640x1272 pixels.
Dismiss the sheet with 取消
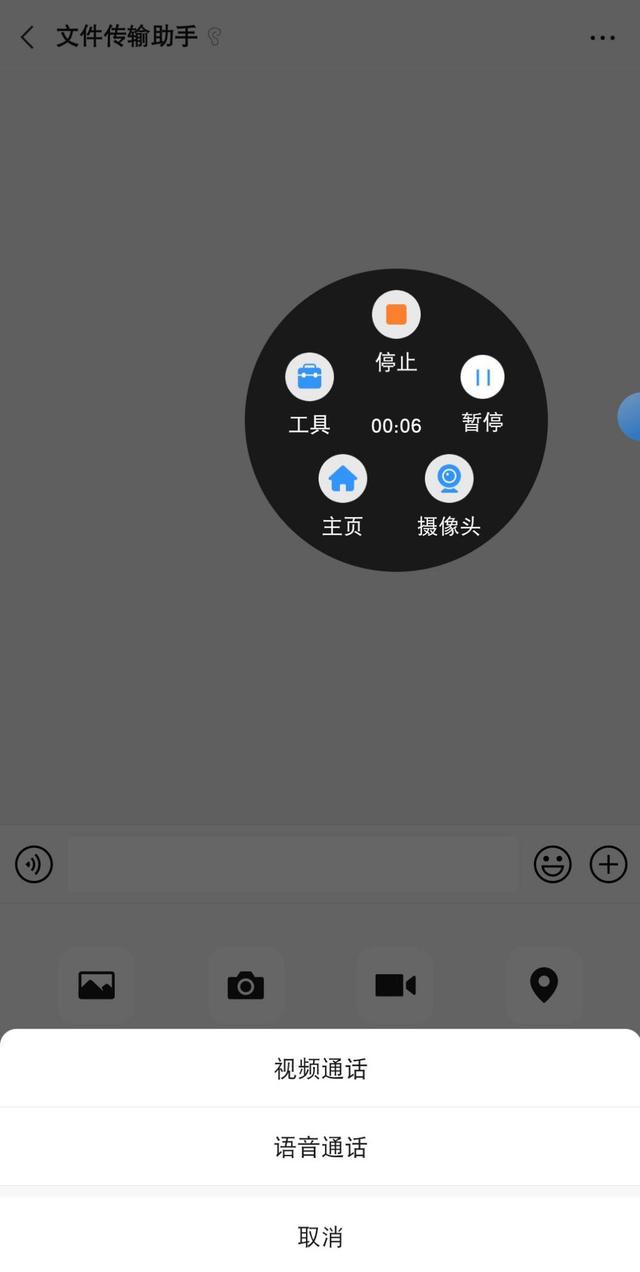(320, 1237)
